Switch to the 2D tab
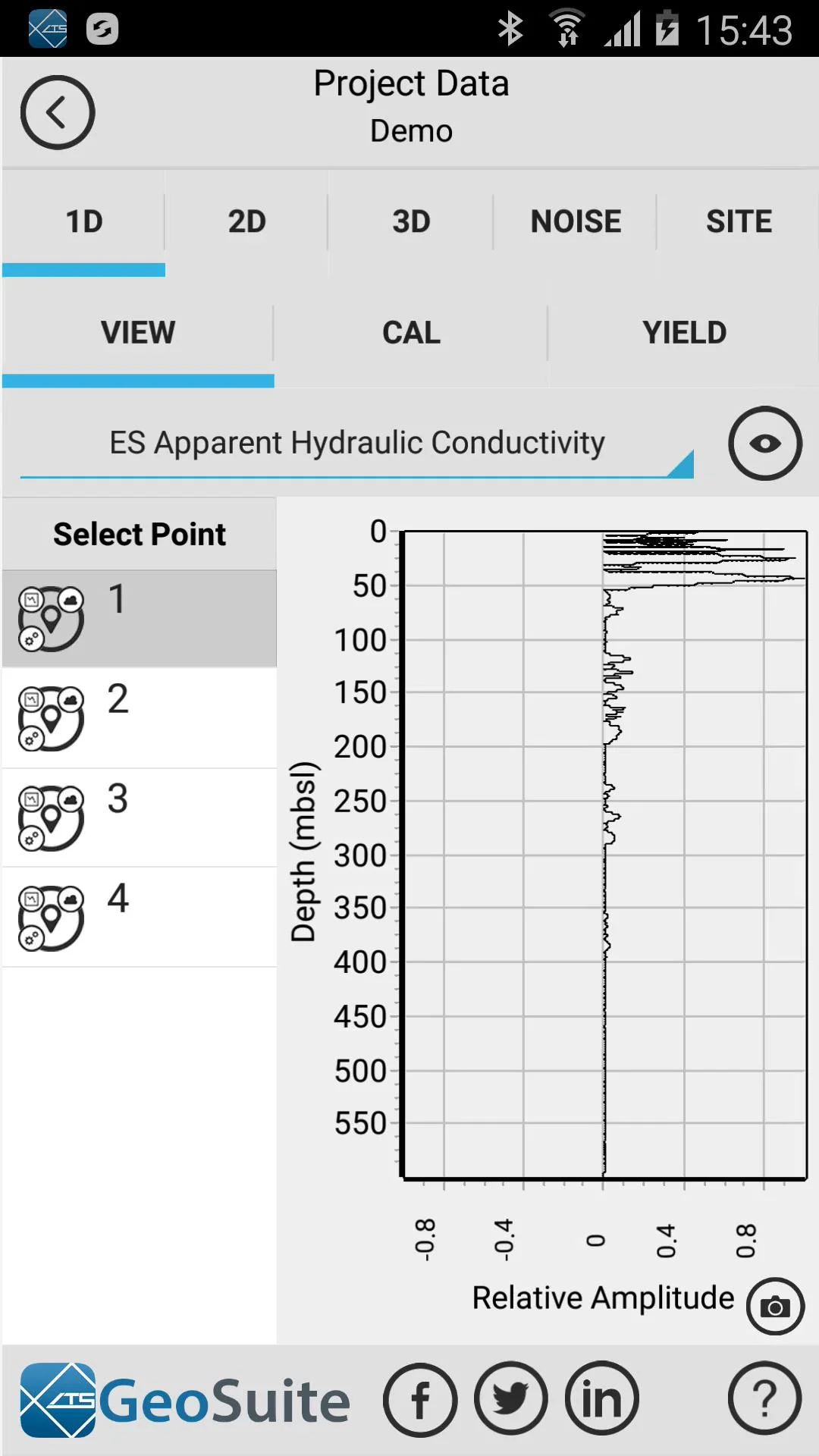819x1456 pixels. (247, 222)
